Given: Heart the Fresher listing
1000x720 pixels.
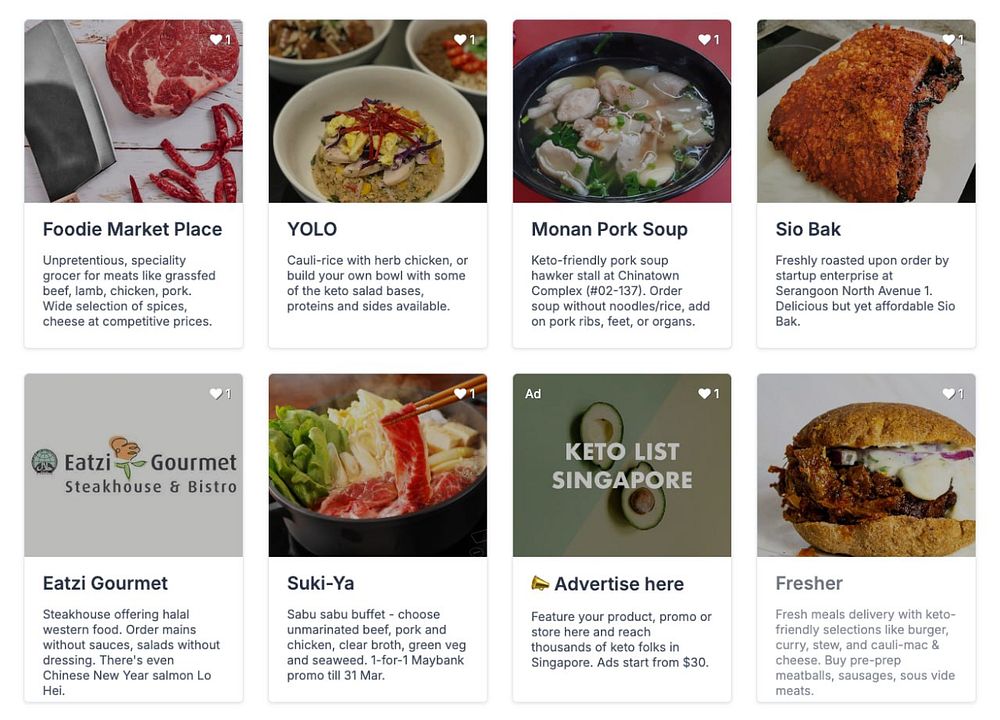Looking at the screenshot, I should (x=947, y=394).
